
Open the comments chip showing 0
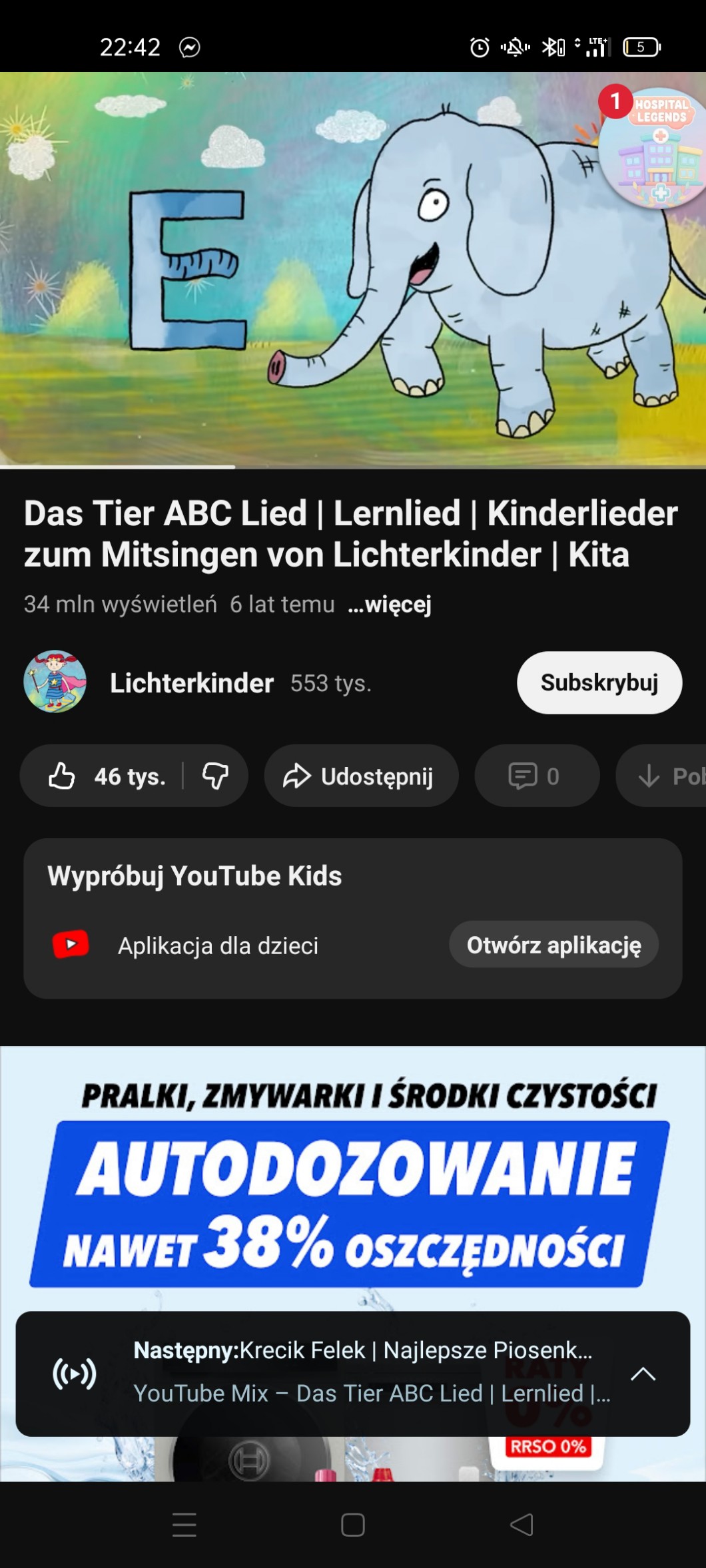tap(536, 776)
